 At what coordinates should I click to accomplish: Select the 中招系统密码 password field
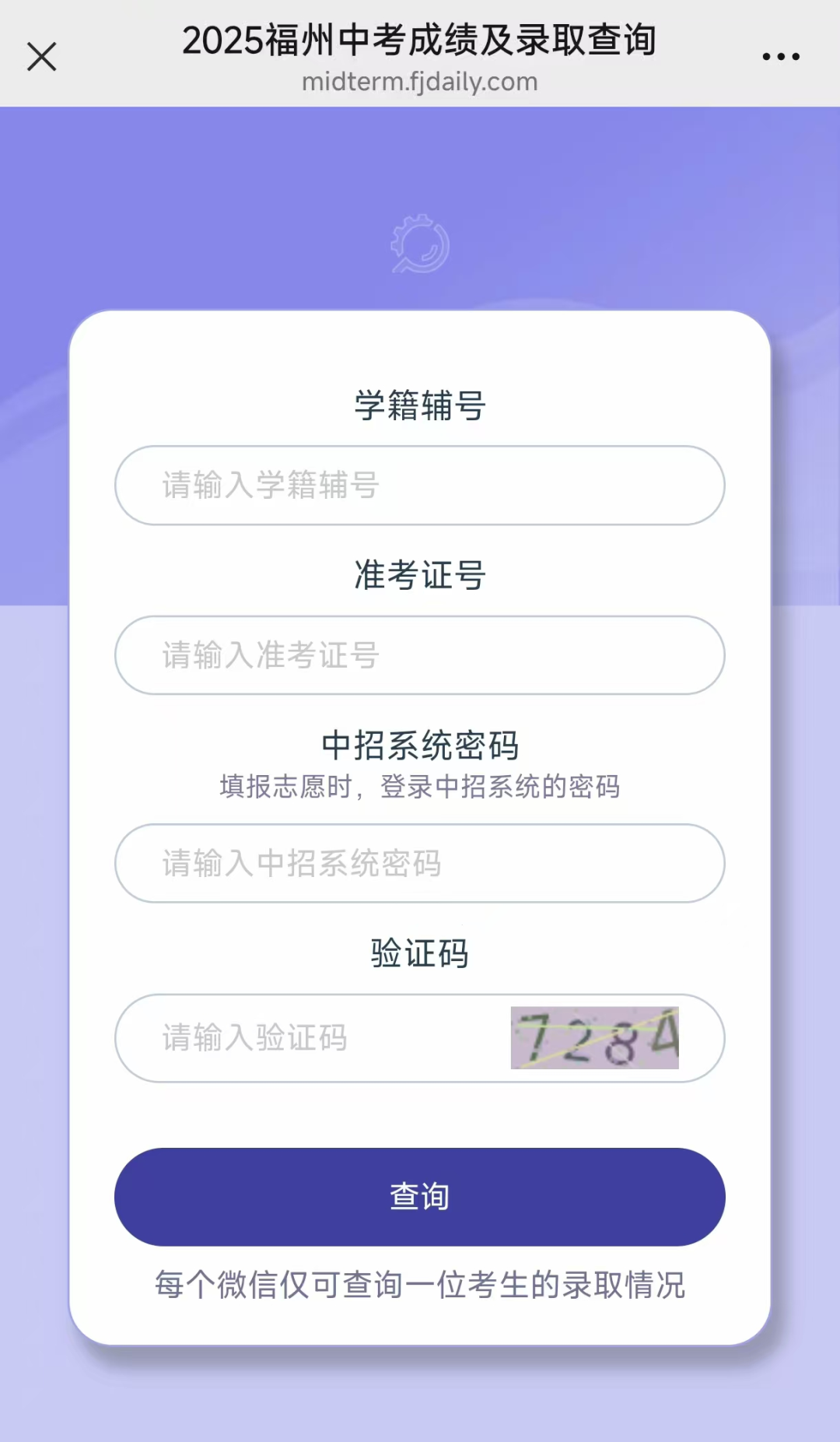click(x=420, y=863)
